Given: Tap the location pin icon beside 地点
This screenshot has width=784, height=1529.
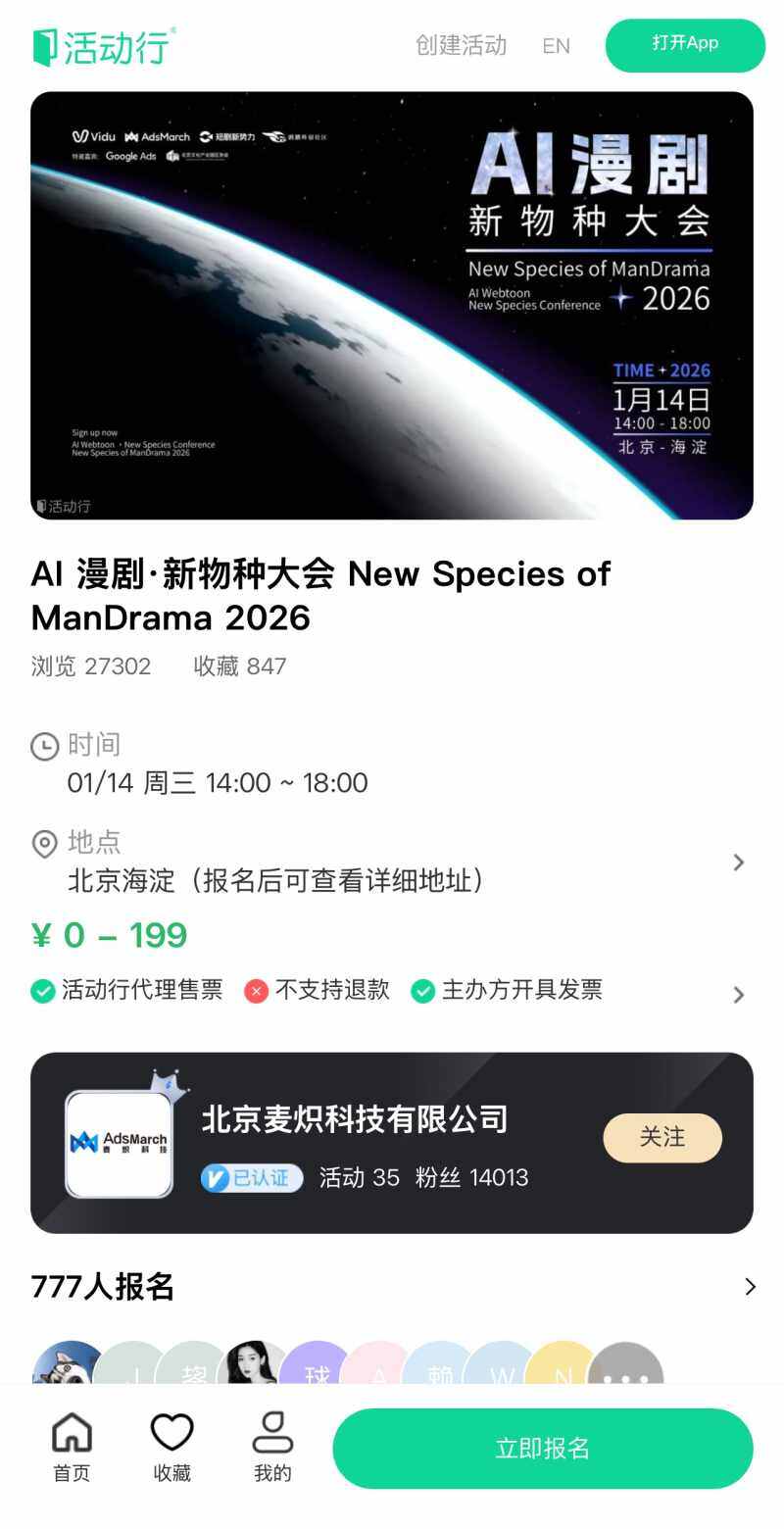Looking at the screenshot, I should coord(45,844).
